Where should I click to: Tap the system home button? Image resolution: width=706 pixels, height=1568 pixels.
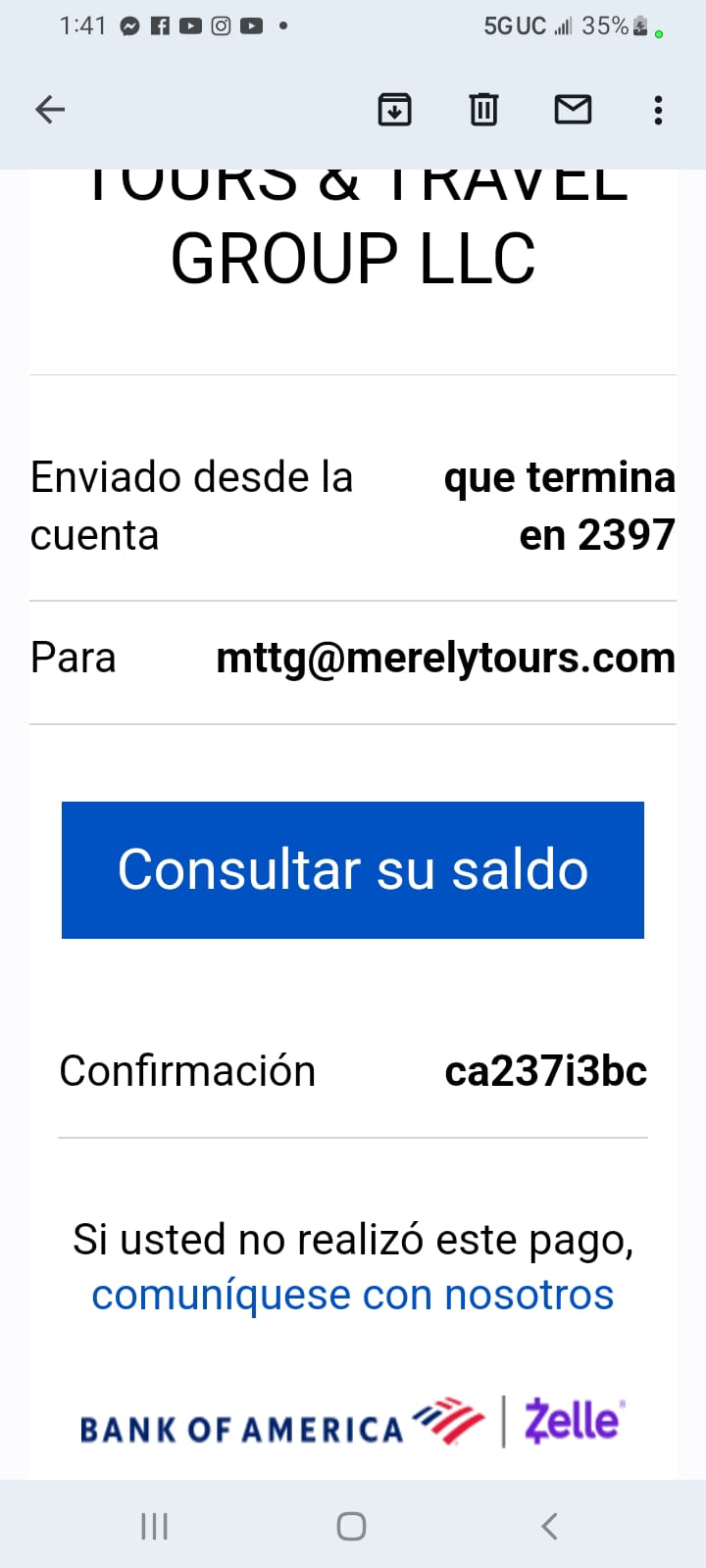pos(351,1526)
